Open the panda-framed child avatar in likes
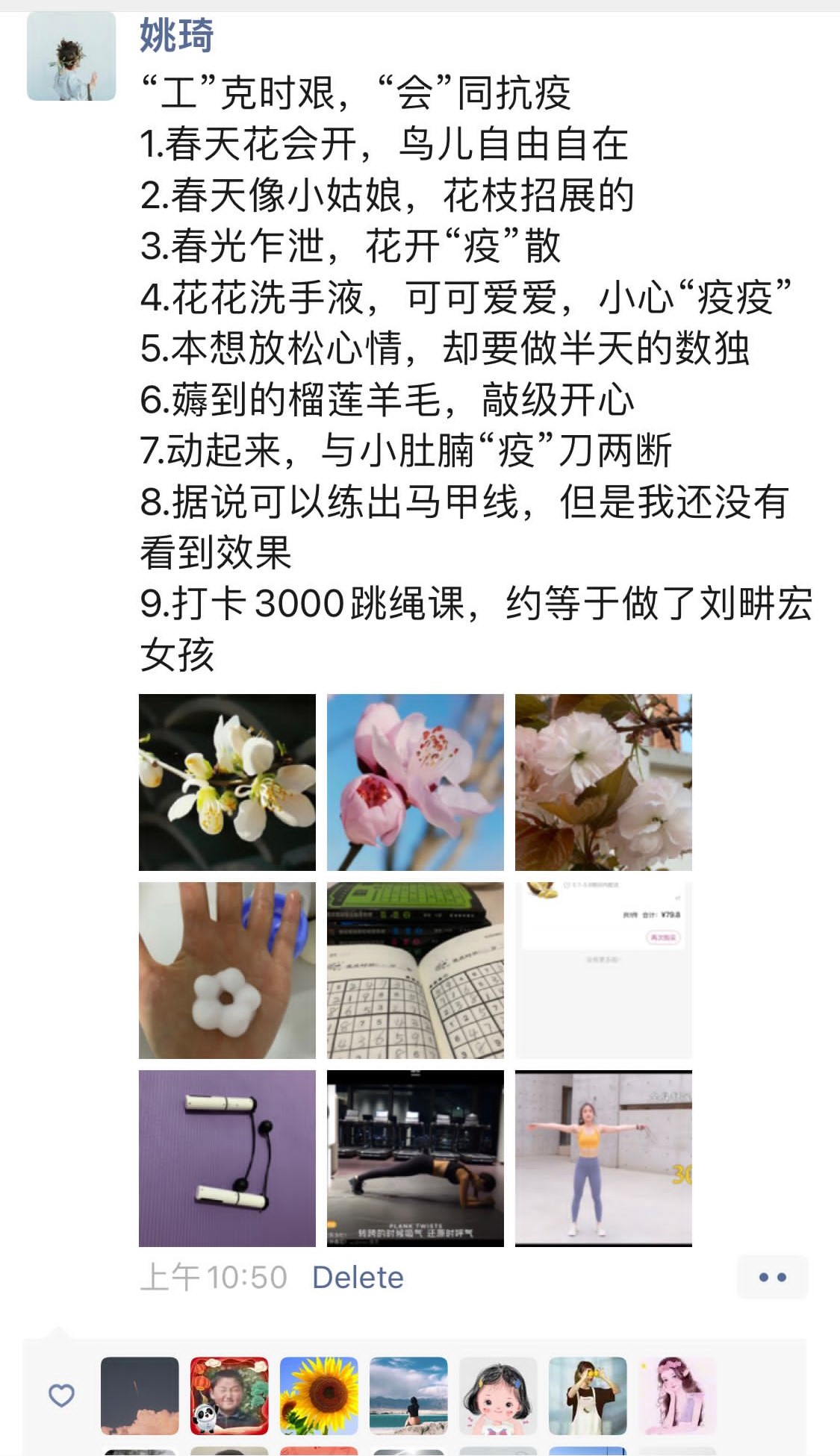Image resolution: width=840 pixels, height=1456 pixels. click(x=229, y=1396)
